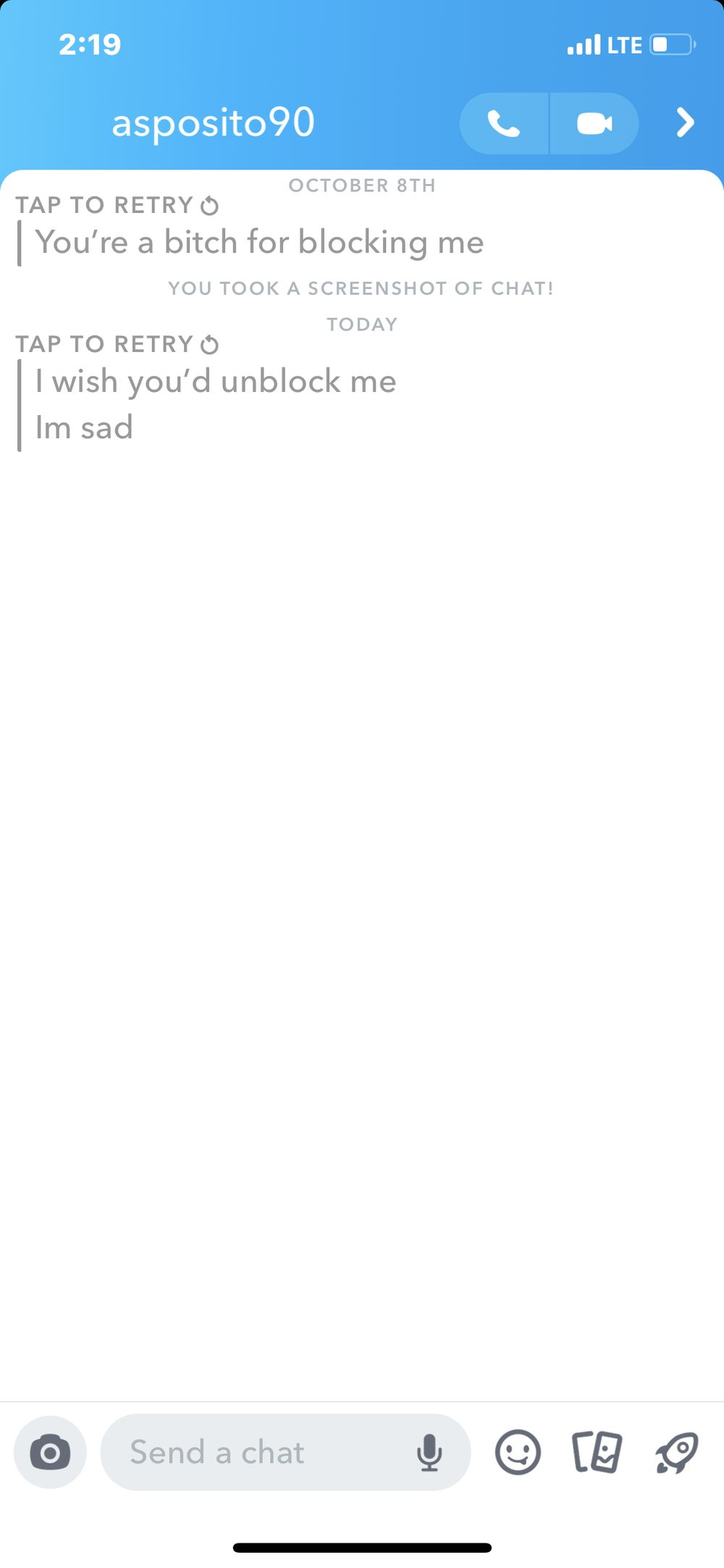Focus the Send a chat text field
This screenshot has height=1568, width=724.
261,1452
